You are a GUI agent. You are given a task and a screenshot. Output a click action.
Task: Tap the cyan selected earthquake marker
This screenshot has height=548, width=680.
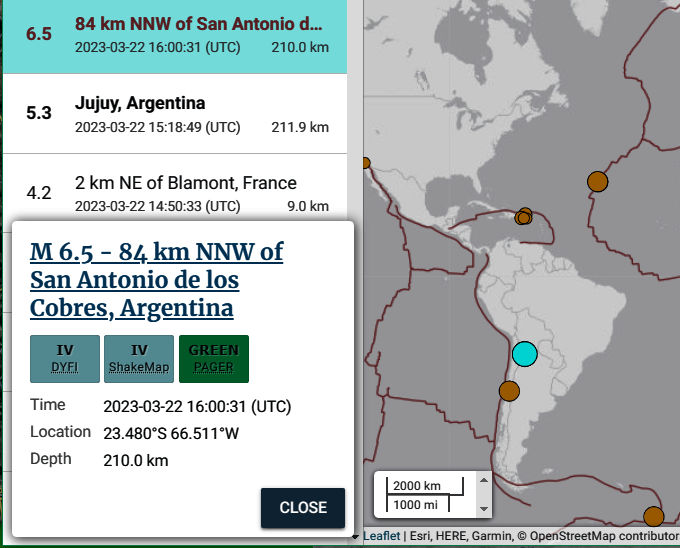(525, 354)
